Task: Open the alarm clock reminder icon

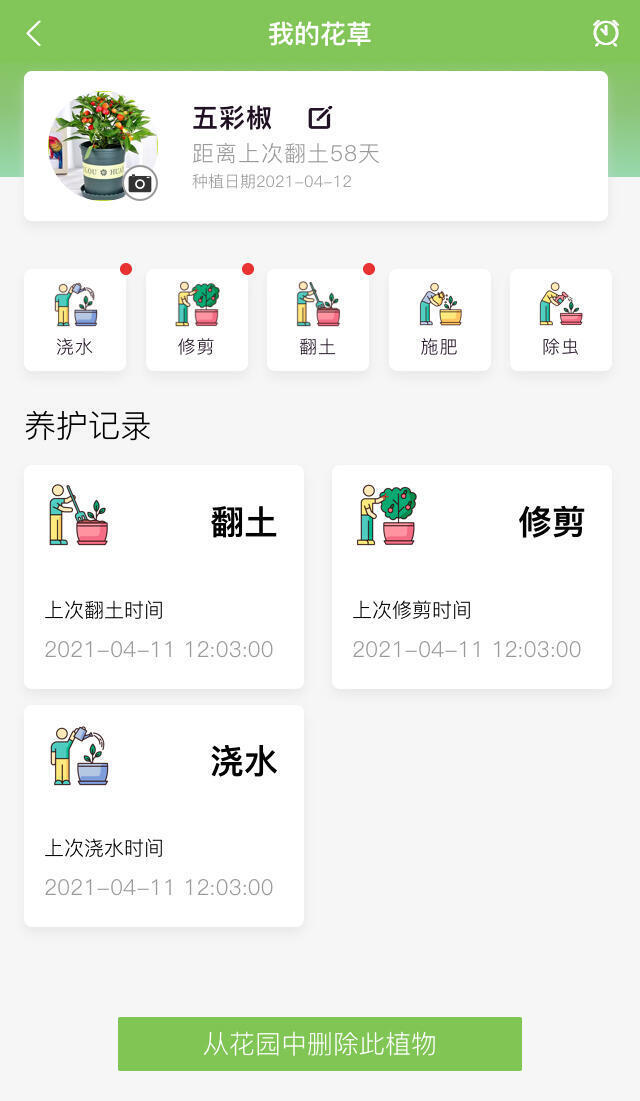Action: tap(605, 33)
